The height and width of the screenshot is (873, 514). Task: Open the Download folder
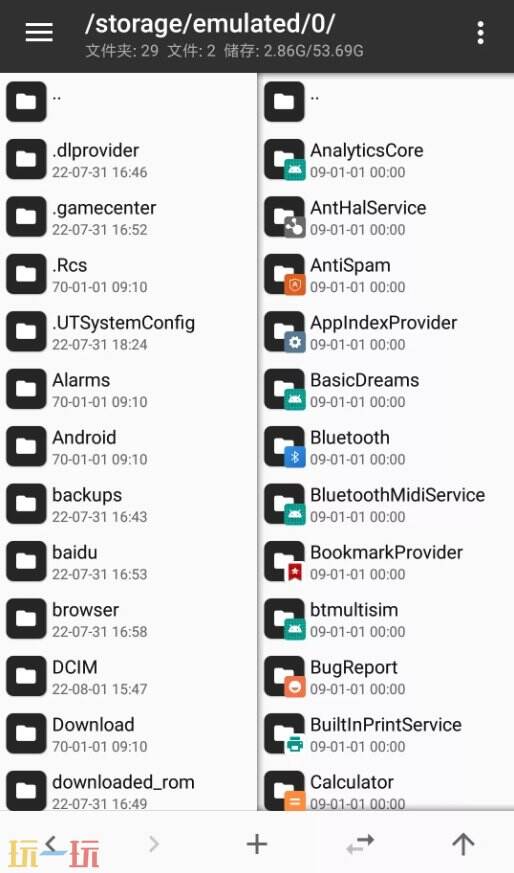(129, 734)
